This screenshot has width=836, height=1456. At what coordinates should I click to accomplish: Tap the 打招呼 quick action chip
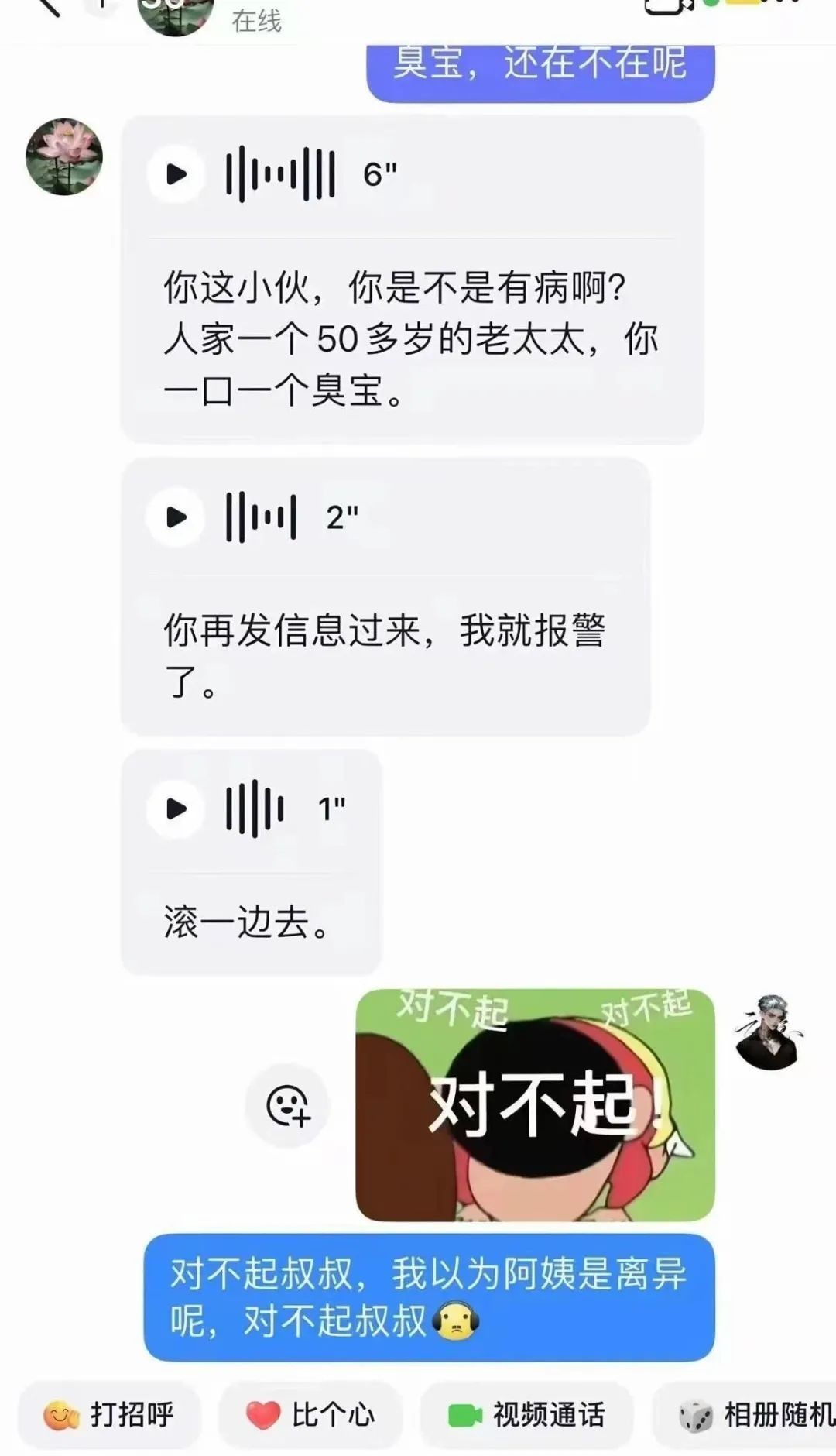pyautogui.click(x=109, y=1415)
